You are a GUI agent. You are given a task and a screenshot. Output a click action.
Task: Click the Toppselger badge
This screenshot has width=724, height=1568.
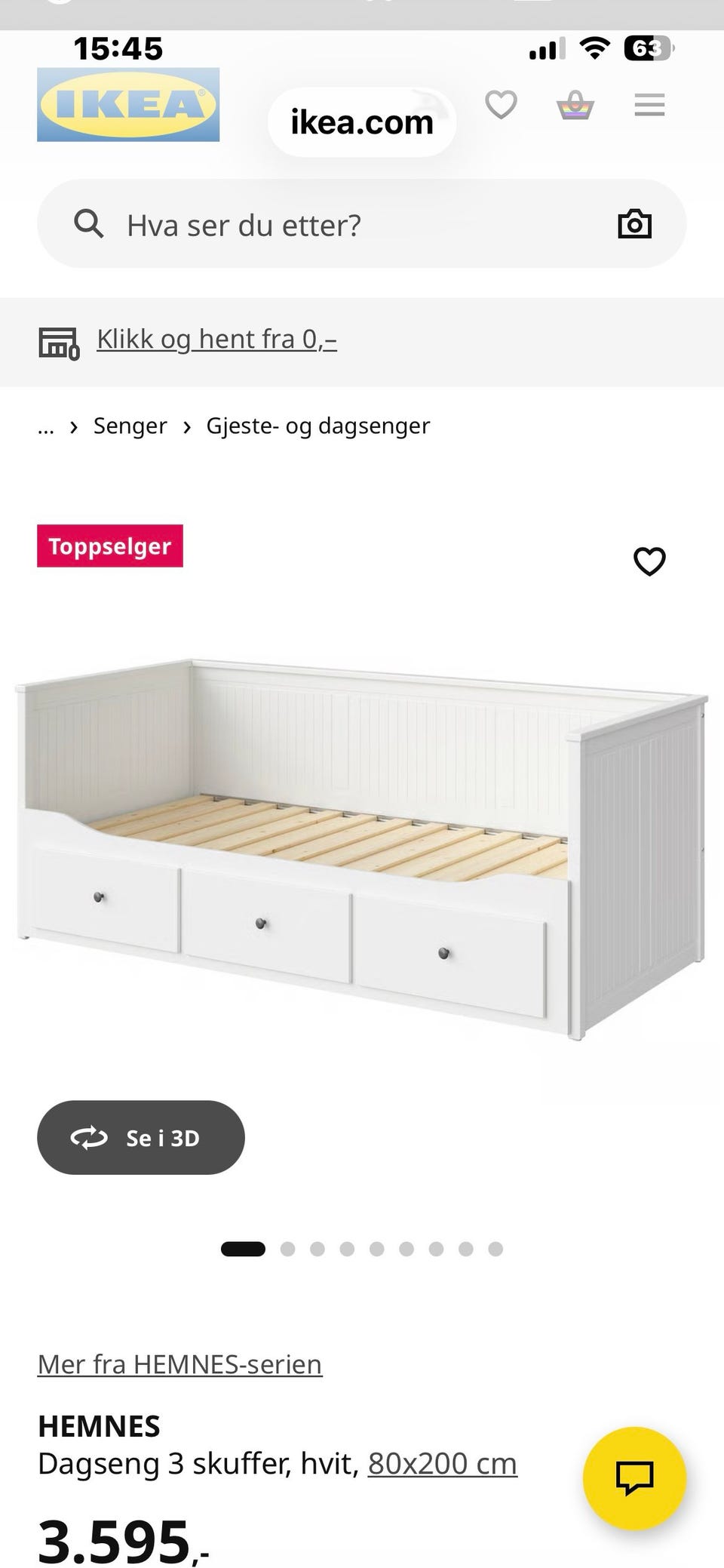pos(109,547)
